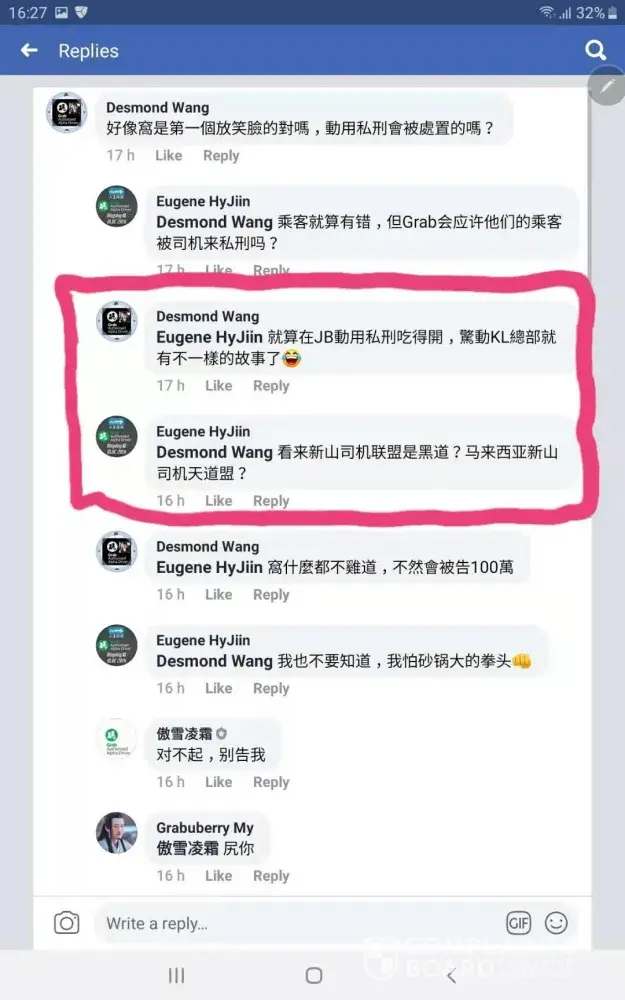Image resolution: width=625 pixels, height=1000 pixels.
Task: Reply to Eugene HyJiin's 砂锅大的拳头 comment
Action: click(x=271, y=688)
